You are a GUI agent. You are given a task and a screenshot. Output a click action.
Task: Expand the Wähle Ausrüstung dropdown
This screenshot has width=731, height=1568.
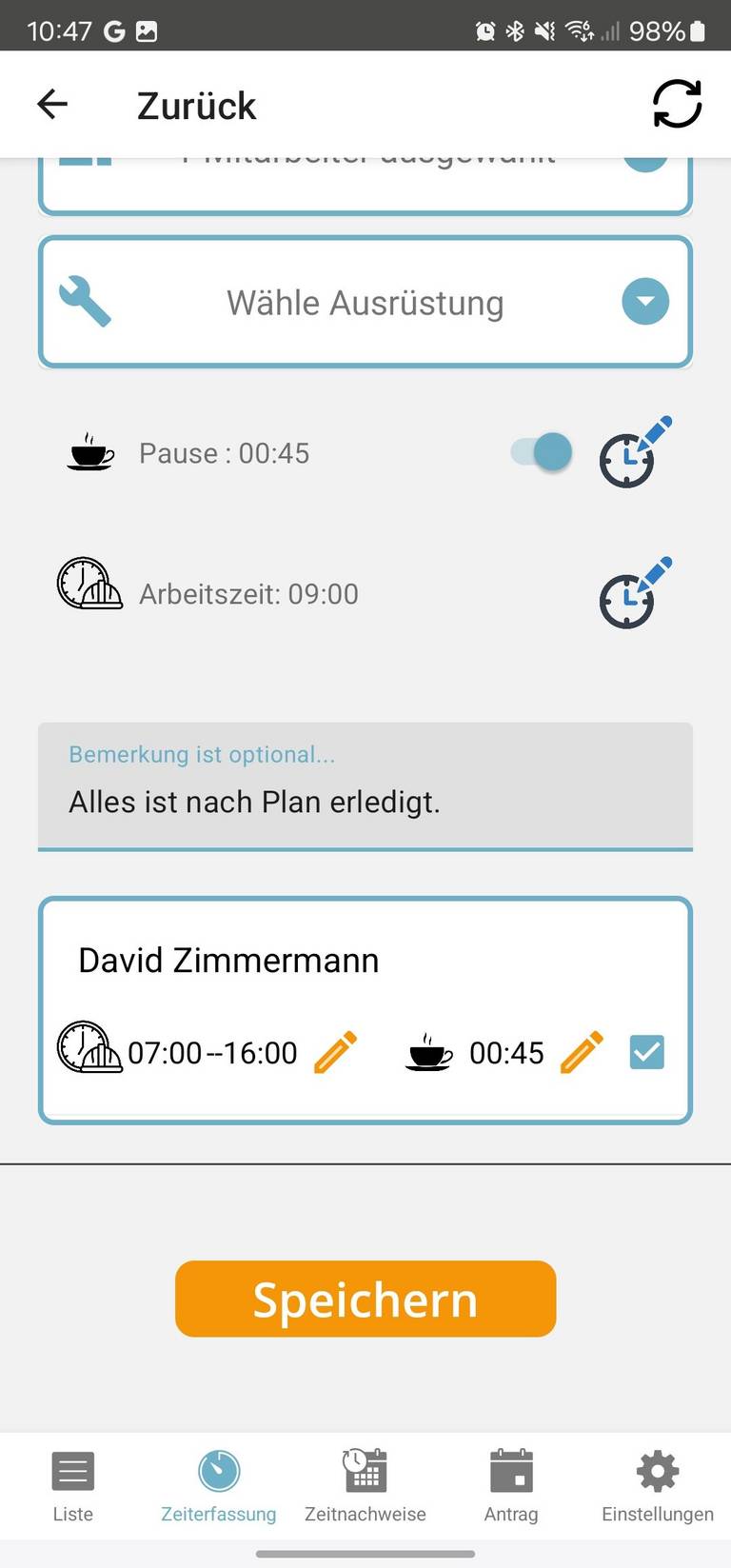645,302
